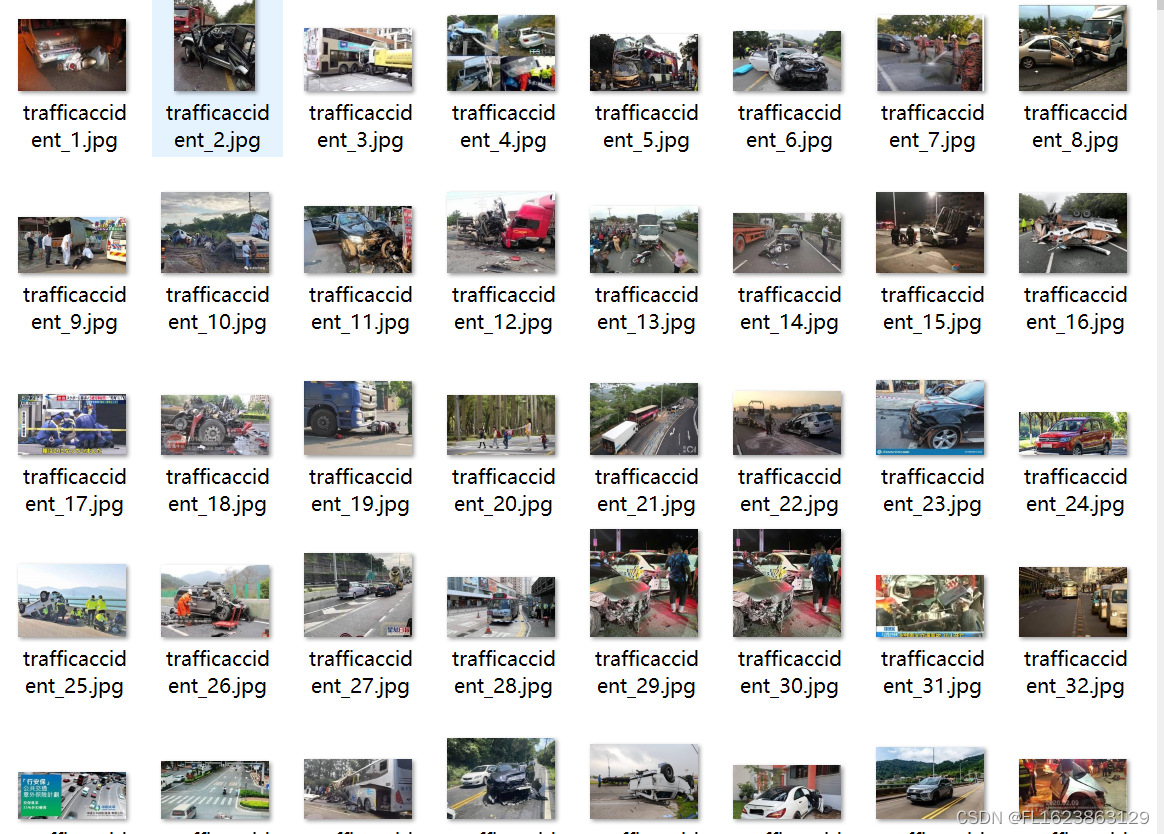Select the image trafficaccident_29.jpg
The height and width of the screenshot is (834, 1164).
[644, 583]
